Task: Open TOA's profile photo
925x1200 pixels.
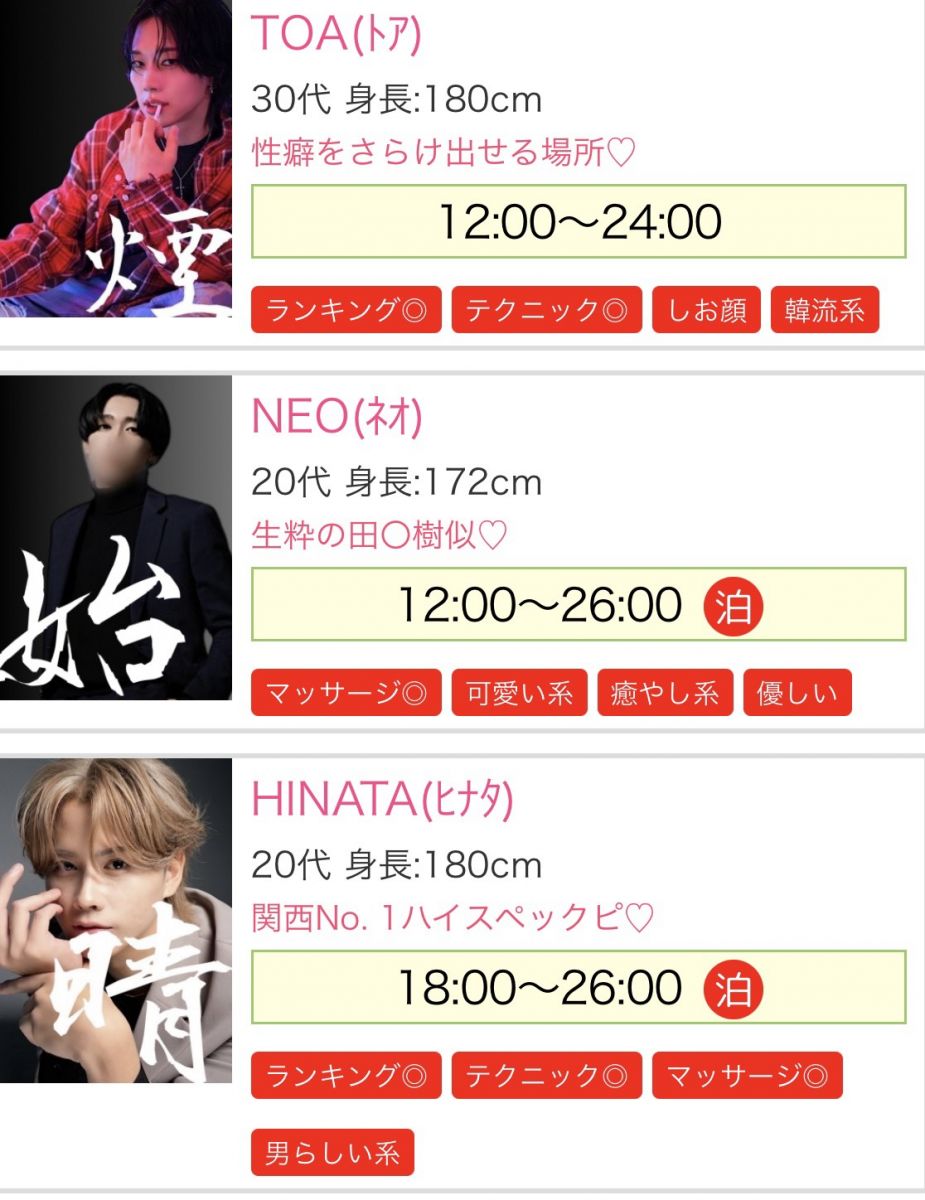Action: pyautogui.click(x=115, y=158)
